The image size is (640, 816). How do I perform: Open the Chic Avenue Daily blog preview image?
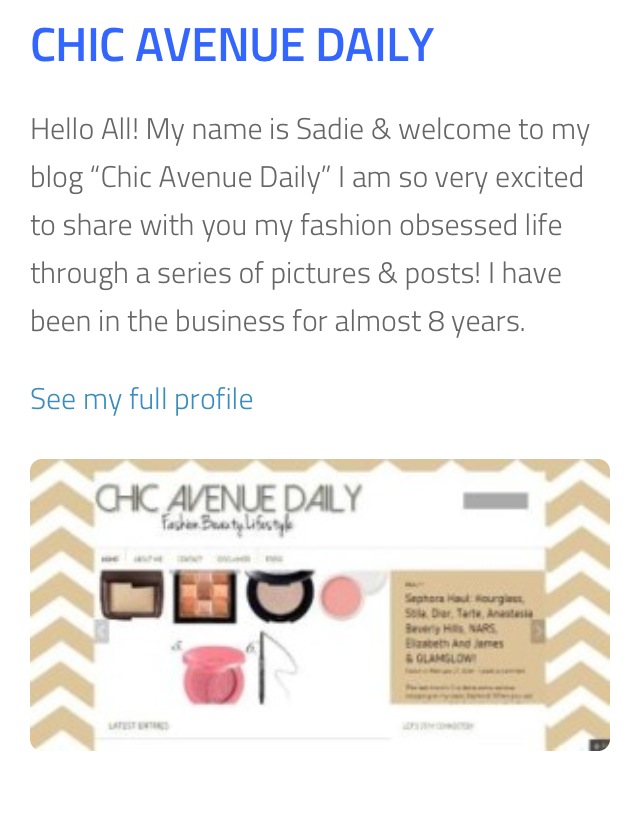tap(320, 604)
